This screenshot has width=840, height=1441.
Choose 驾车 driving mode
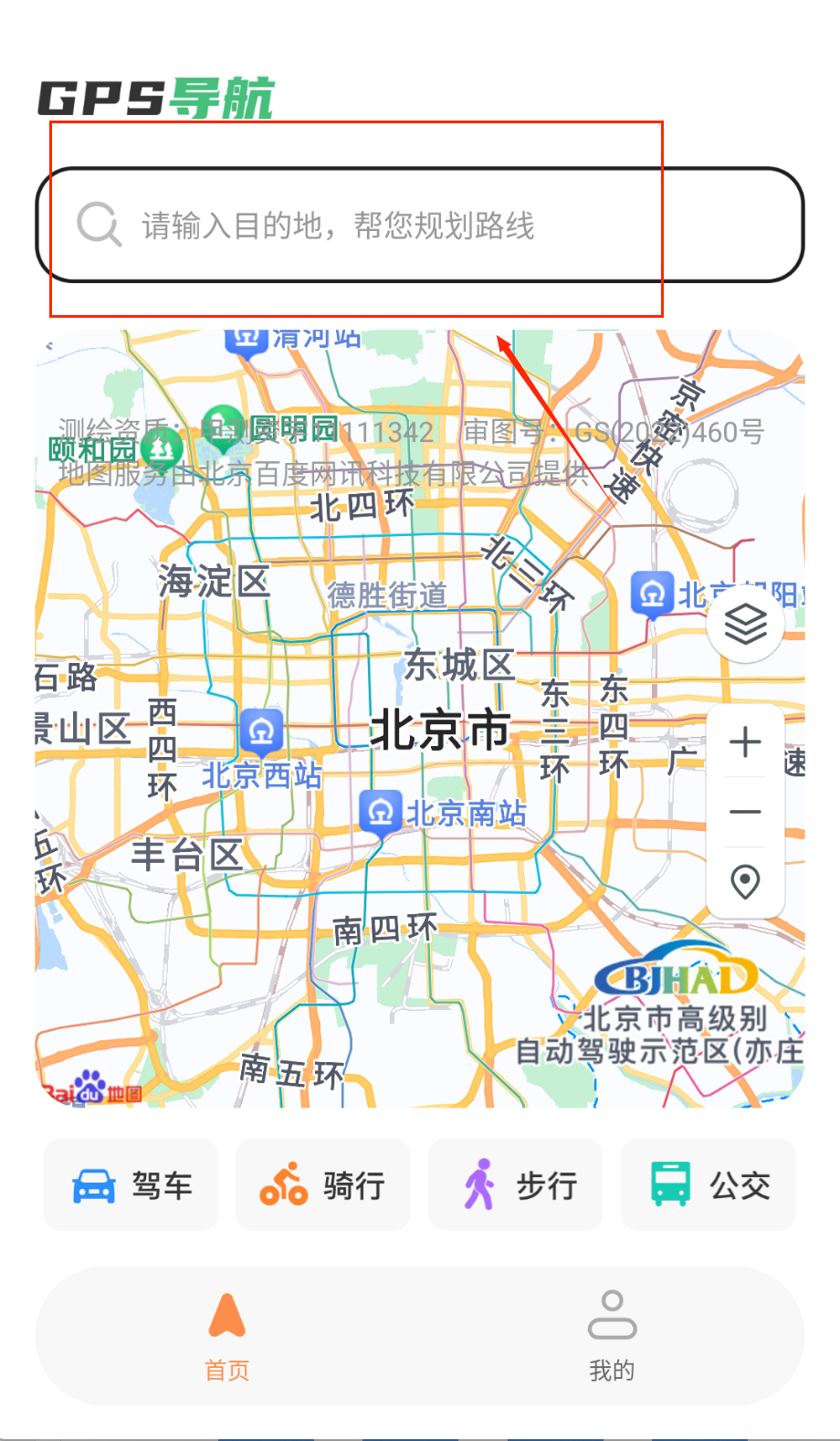(x=131, y=1185)
